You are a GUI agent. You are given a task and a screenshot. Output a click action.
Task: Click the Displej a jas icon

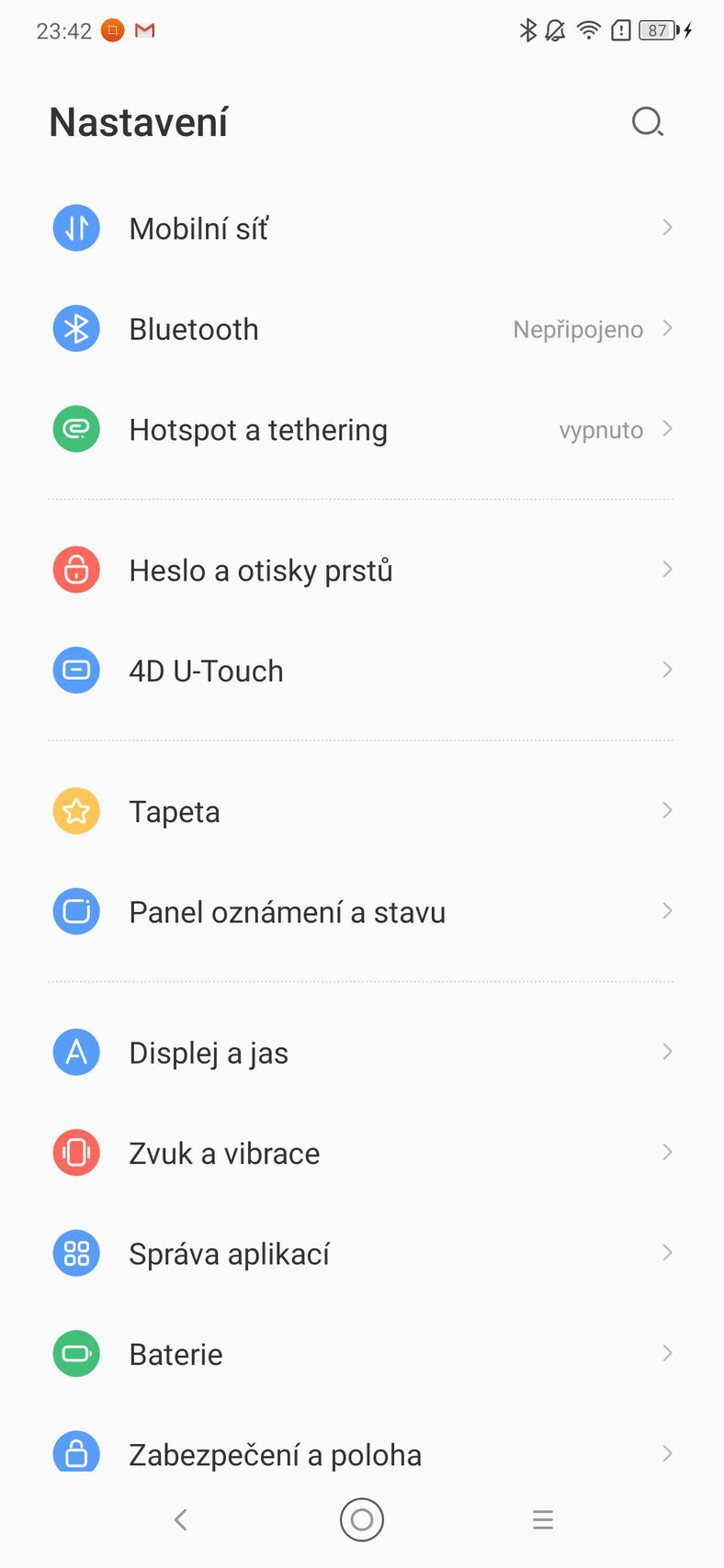pyautogui.click(x=76, y=1052)
